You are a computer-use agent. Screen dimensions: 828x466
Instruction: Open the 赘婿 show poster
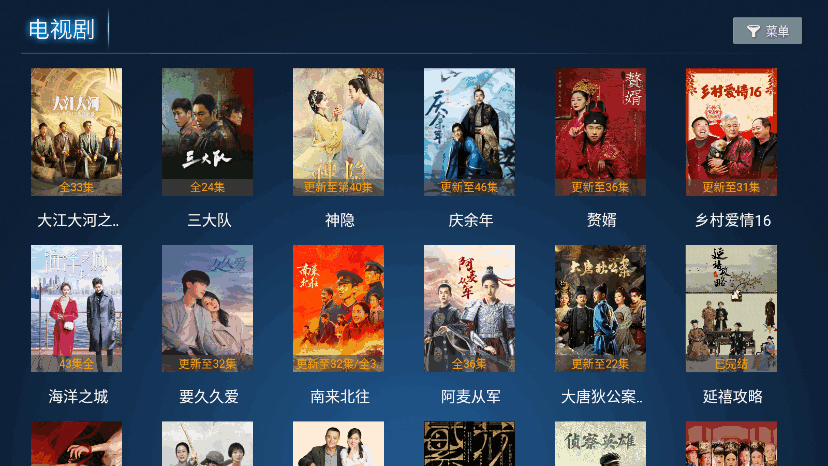[600, 131]
